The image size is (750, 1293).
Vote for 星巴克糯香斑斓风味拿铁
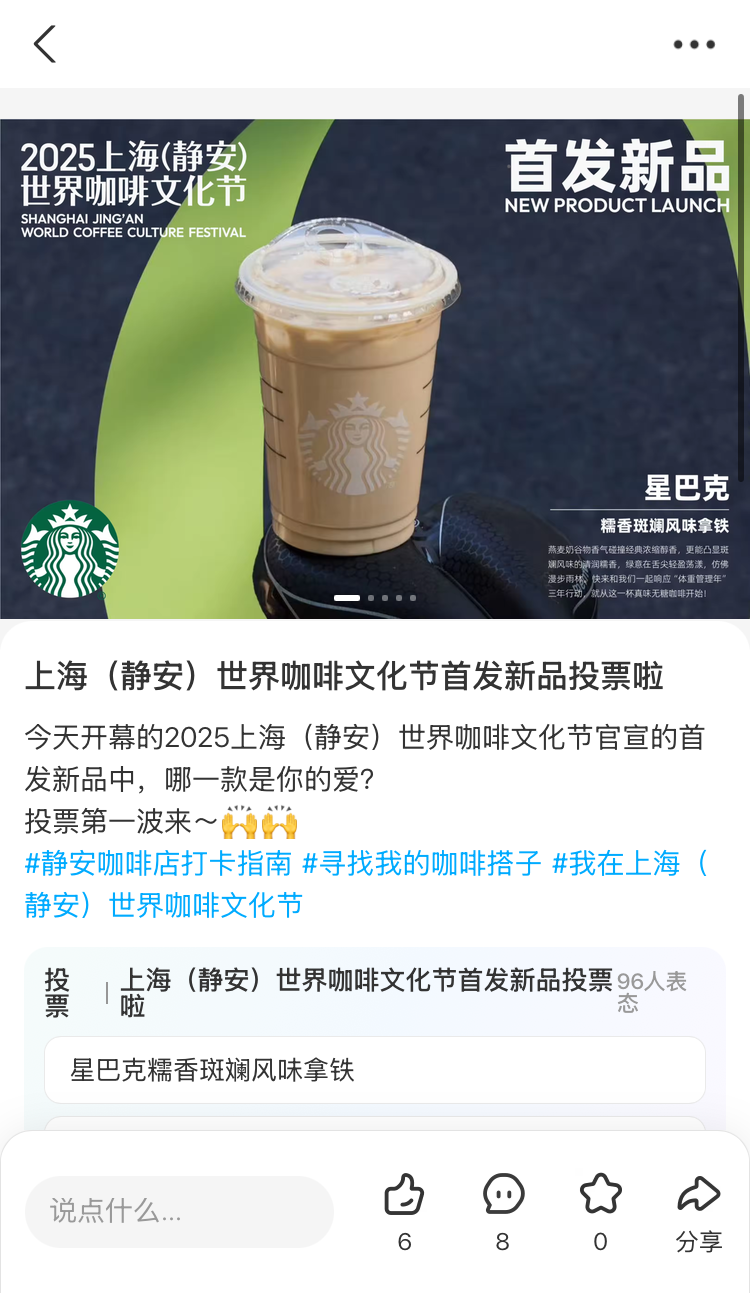(x=375, y=1070)
